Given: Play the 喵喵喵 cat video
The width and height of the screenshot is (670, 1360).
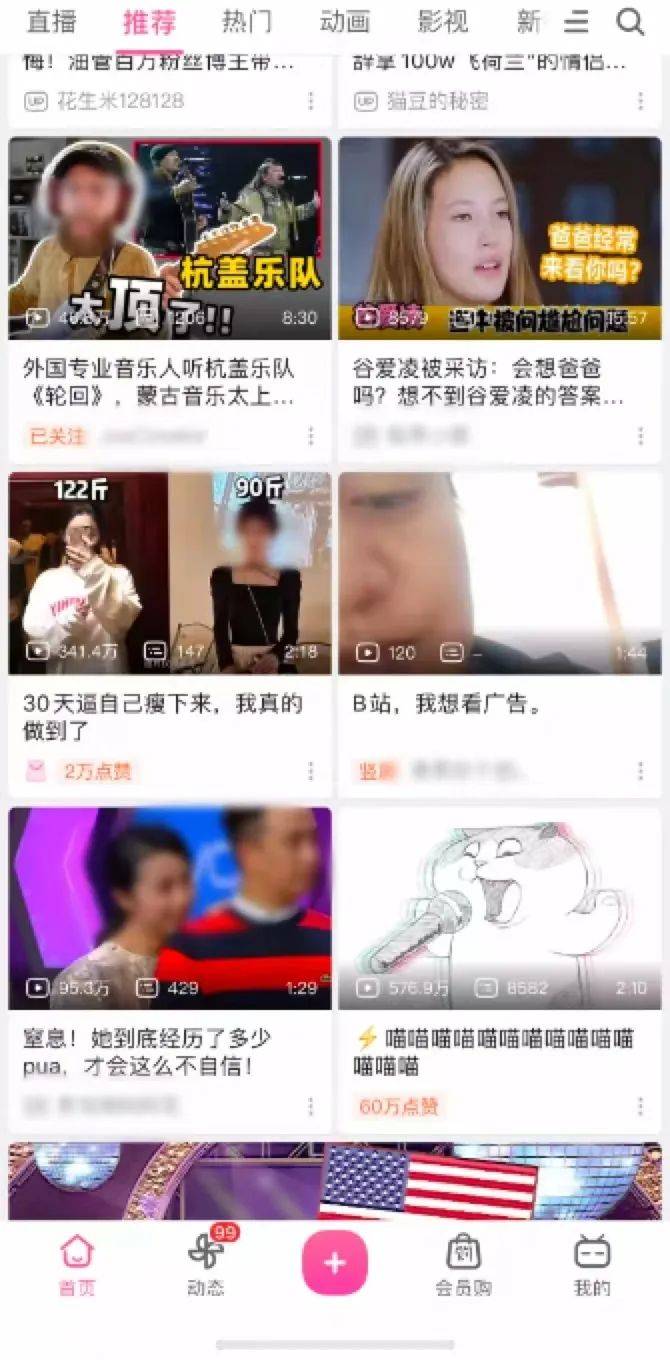Looking at the screenshot, I should point(499,908).
